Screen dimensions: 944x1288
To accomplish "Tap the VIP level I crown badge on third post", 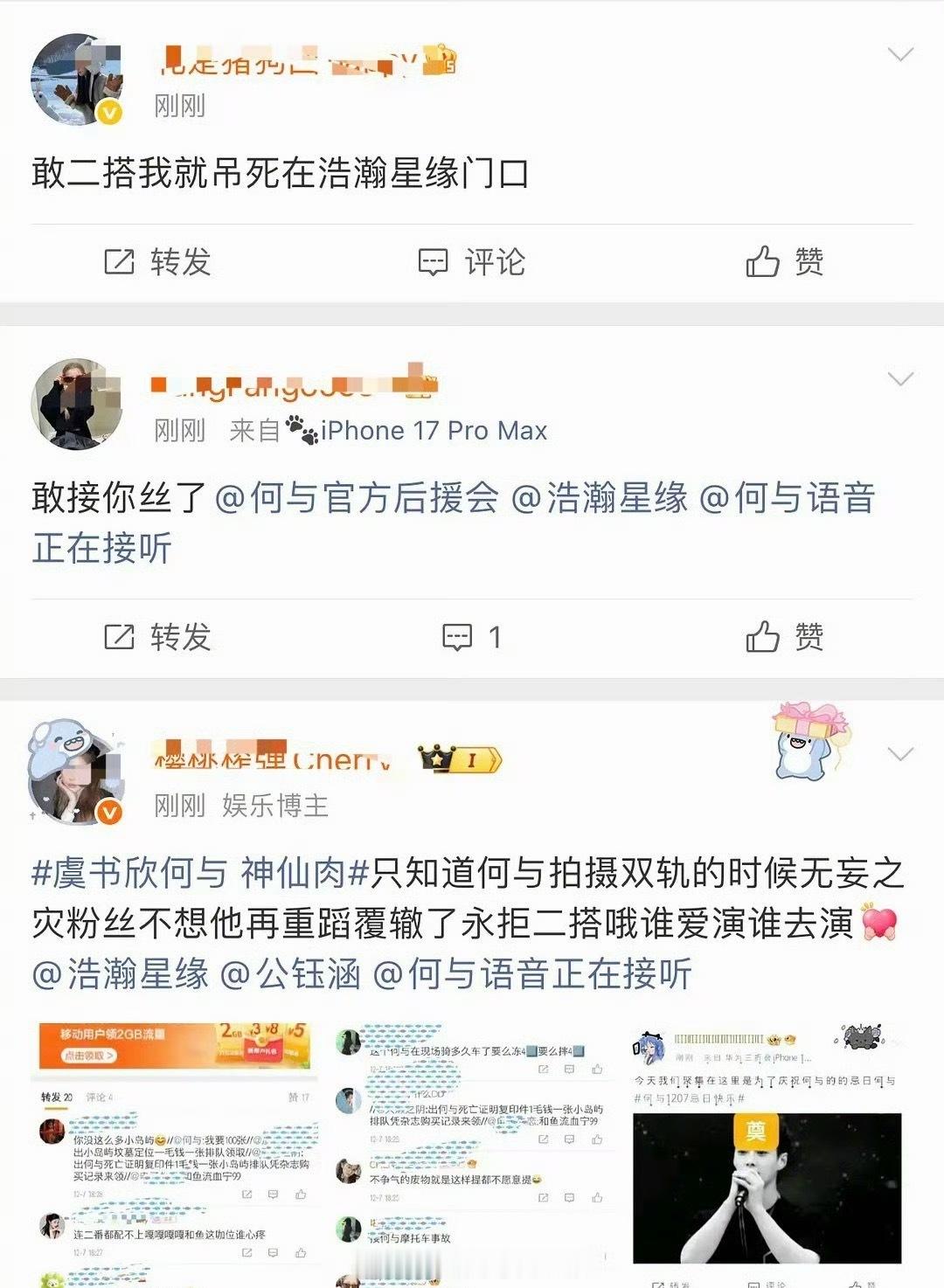I will (x=459, y=760).
